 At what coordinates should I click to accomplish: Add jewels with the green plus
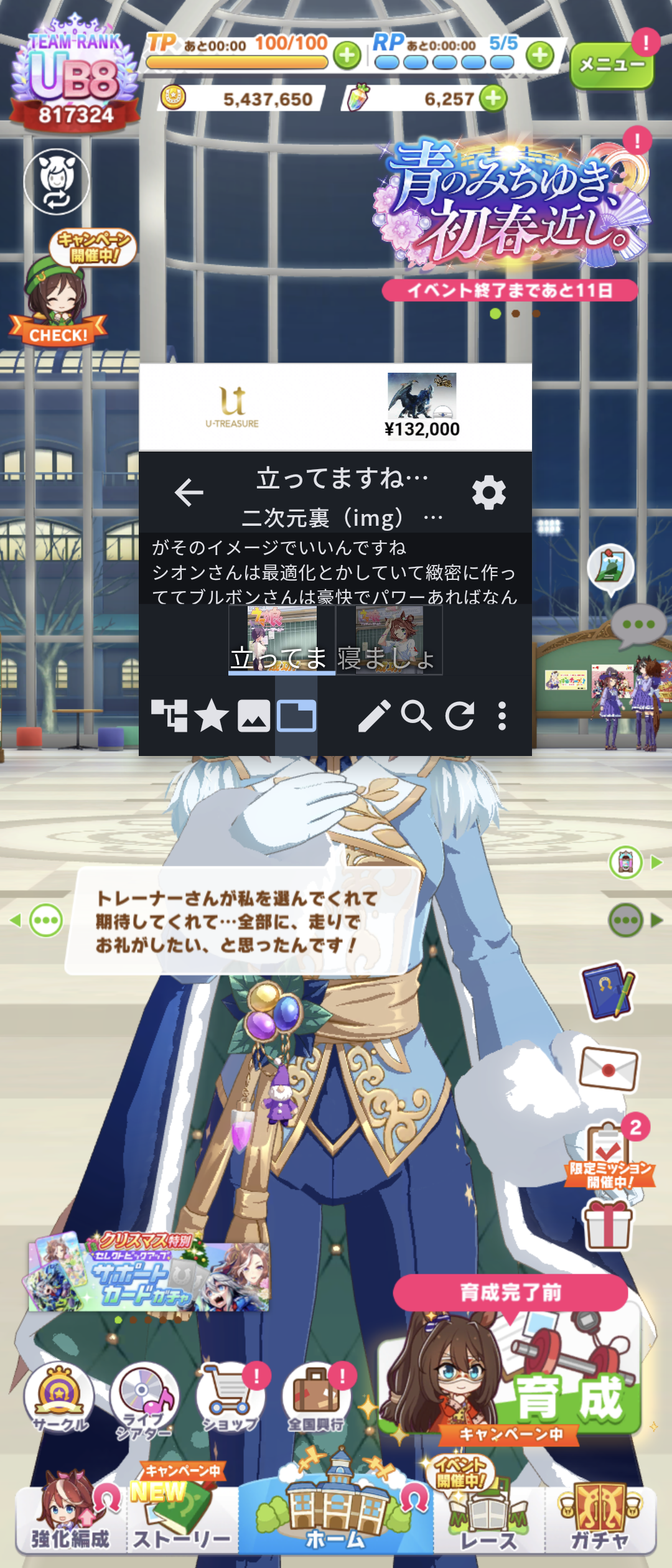493,98
